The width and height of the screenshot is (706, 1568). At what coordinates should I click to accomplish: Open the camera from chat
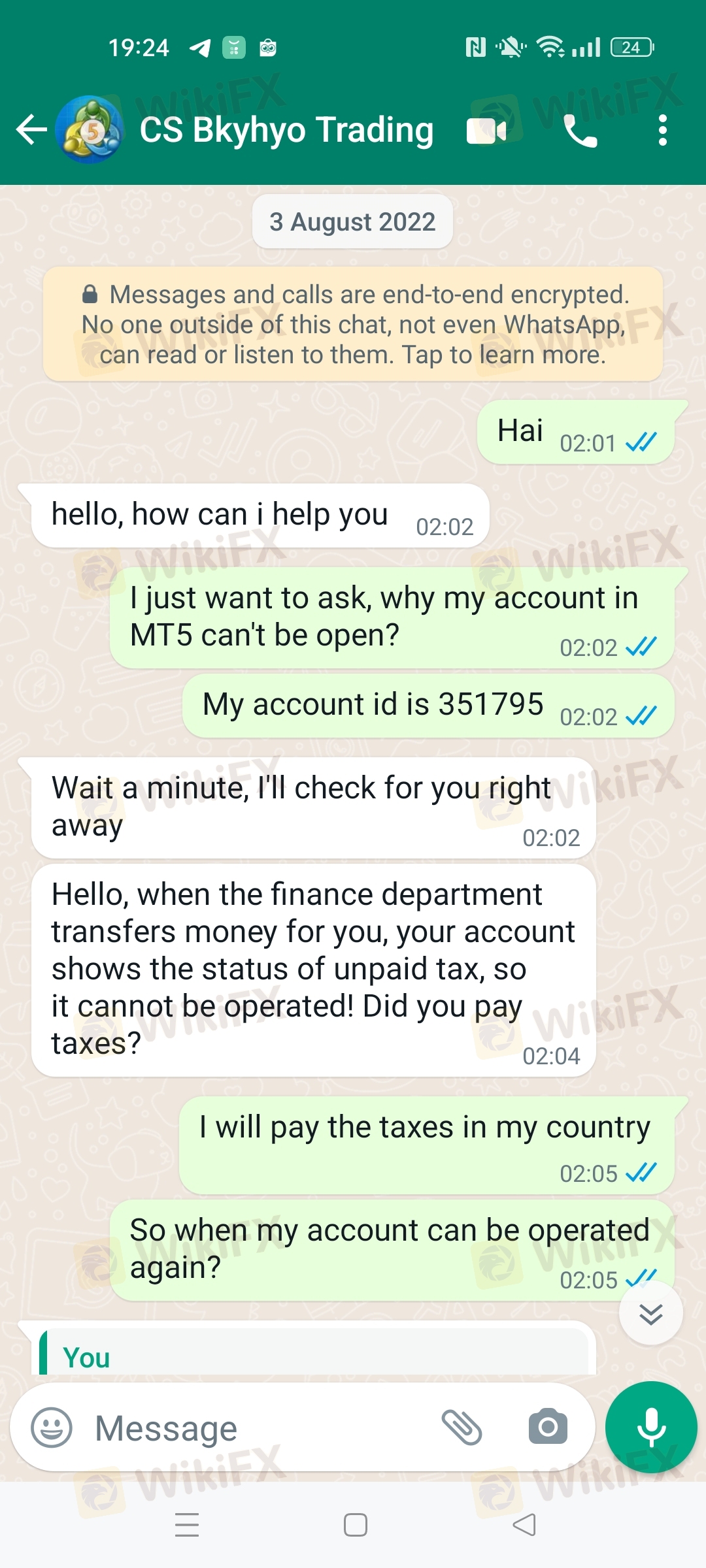(x=548, y=1427)
